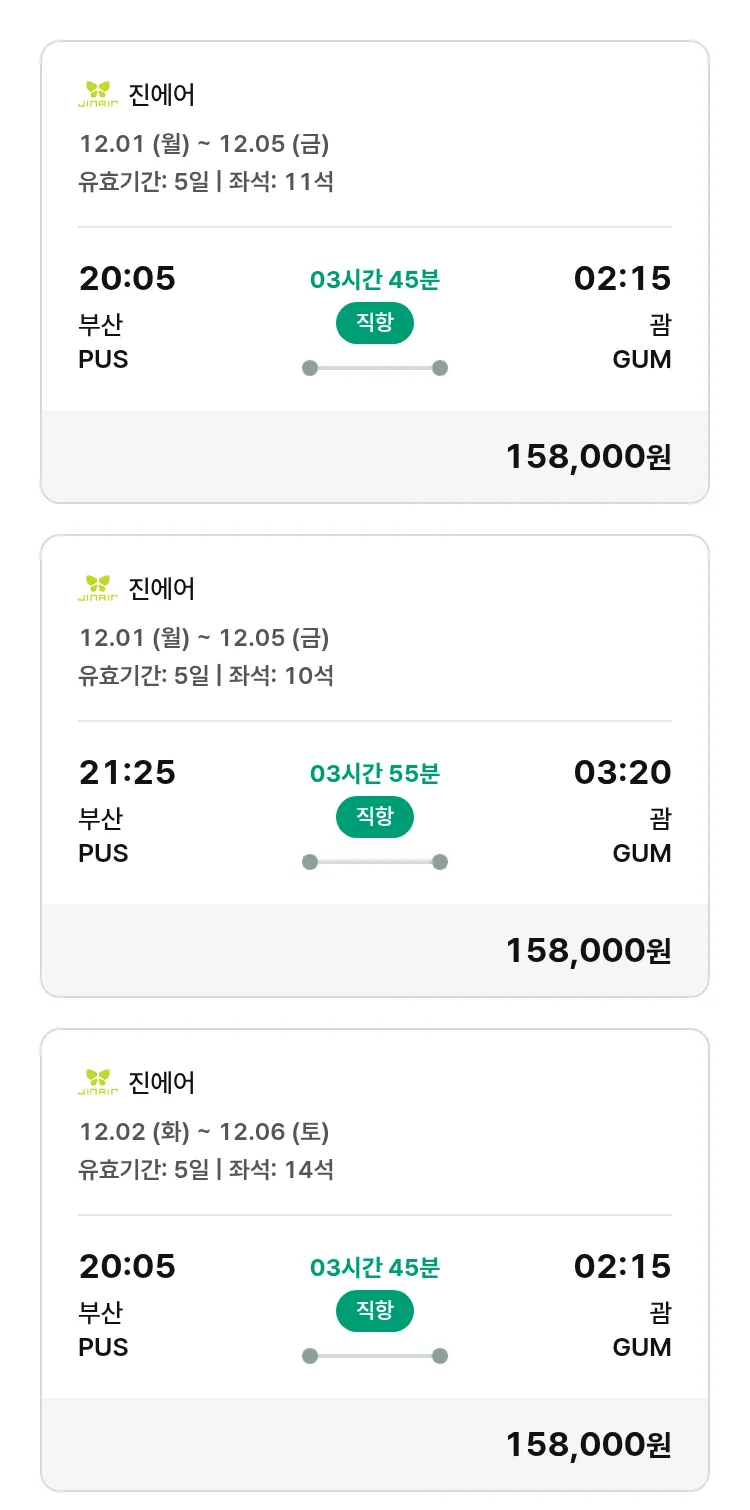Select the 직항 badge on the 21:25 flight
This screenshot has height=1510, width=750.
pos(374,818)
